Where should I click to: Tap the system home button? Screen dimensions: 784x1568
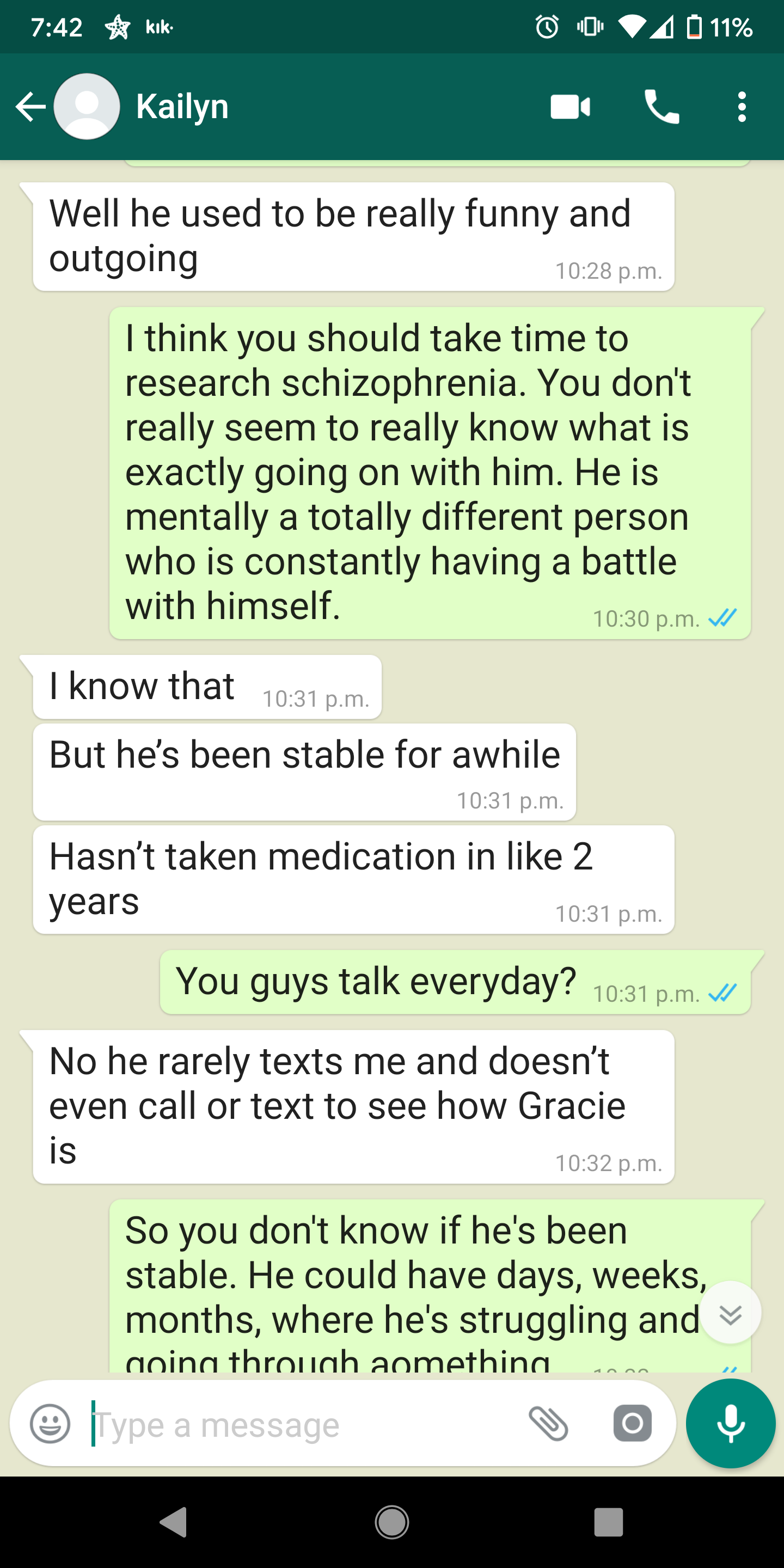point(392,1522)
